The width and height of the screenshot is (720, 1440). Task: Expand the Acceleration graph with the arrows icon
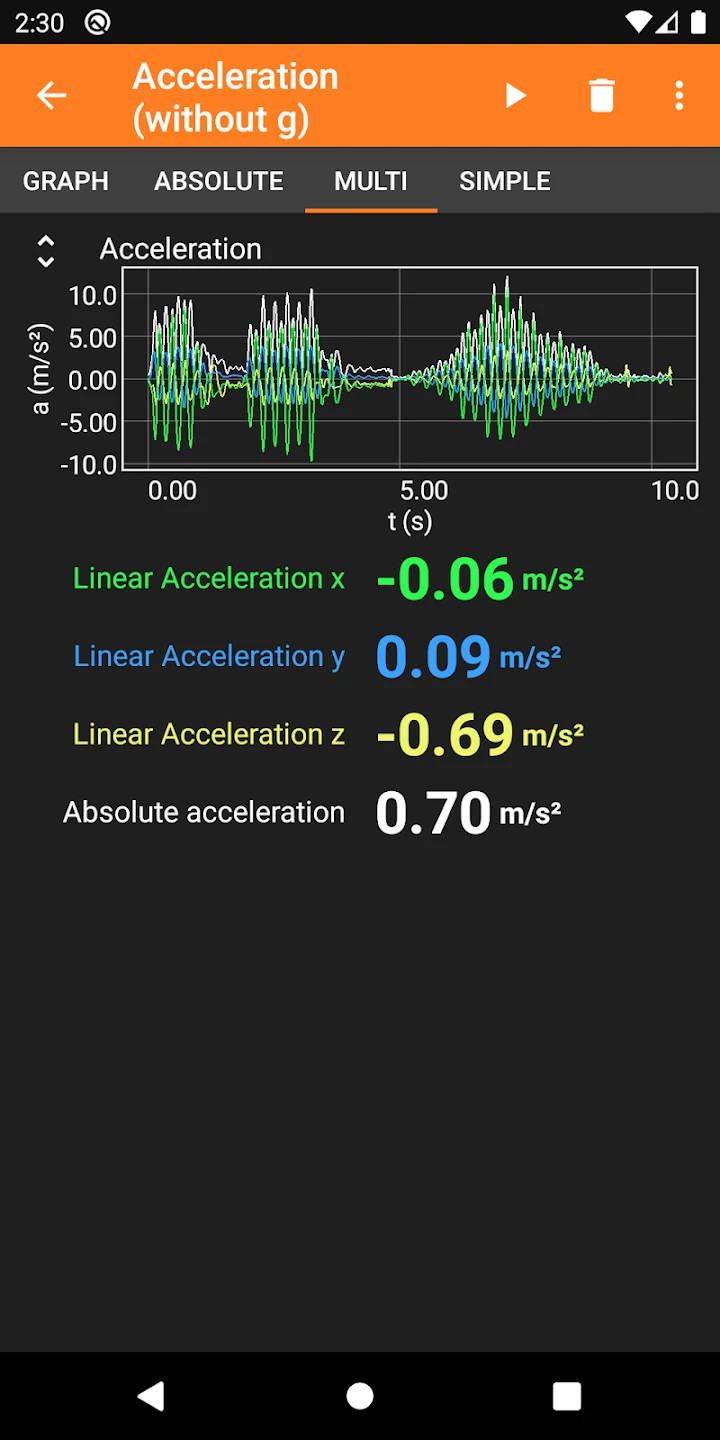tap(45, 251)
